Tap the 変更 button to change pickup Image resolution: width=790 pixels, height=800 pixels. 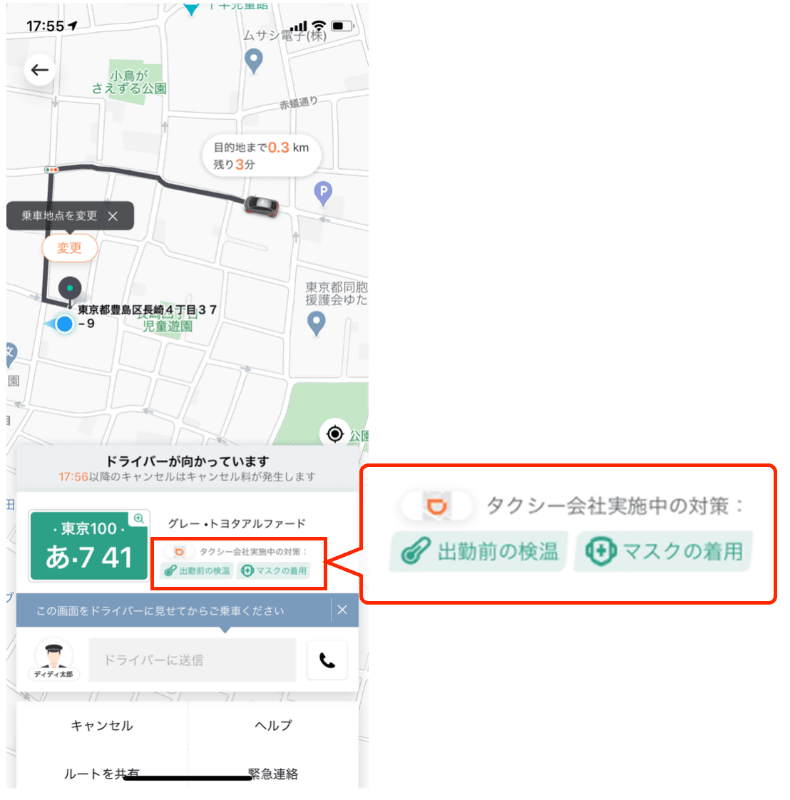point(69,247)
